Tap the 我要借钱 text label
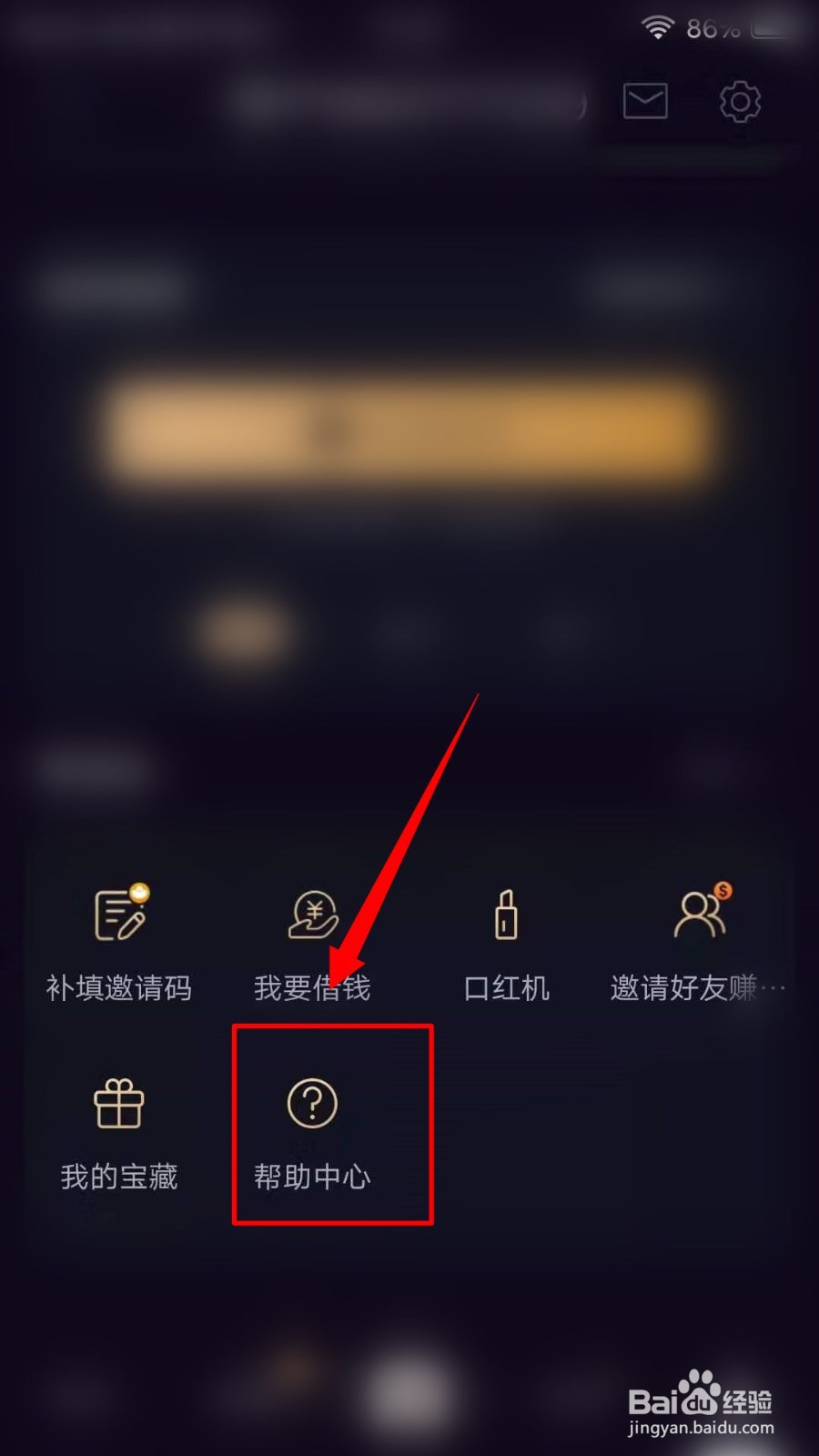The image size is (819, 1456). (313, 989)
